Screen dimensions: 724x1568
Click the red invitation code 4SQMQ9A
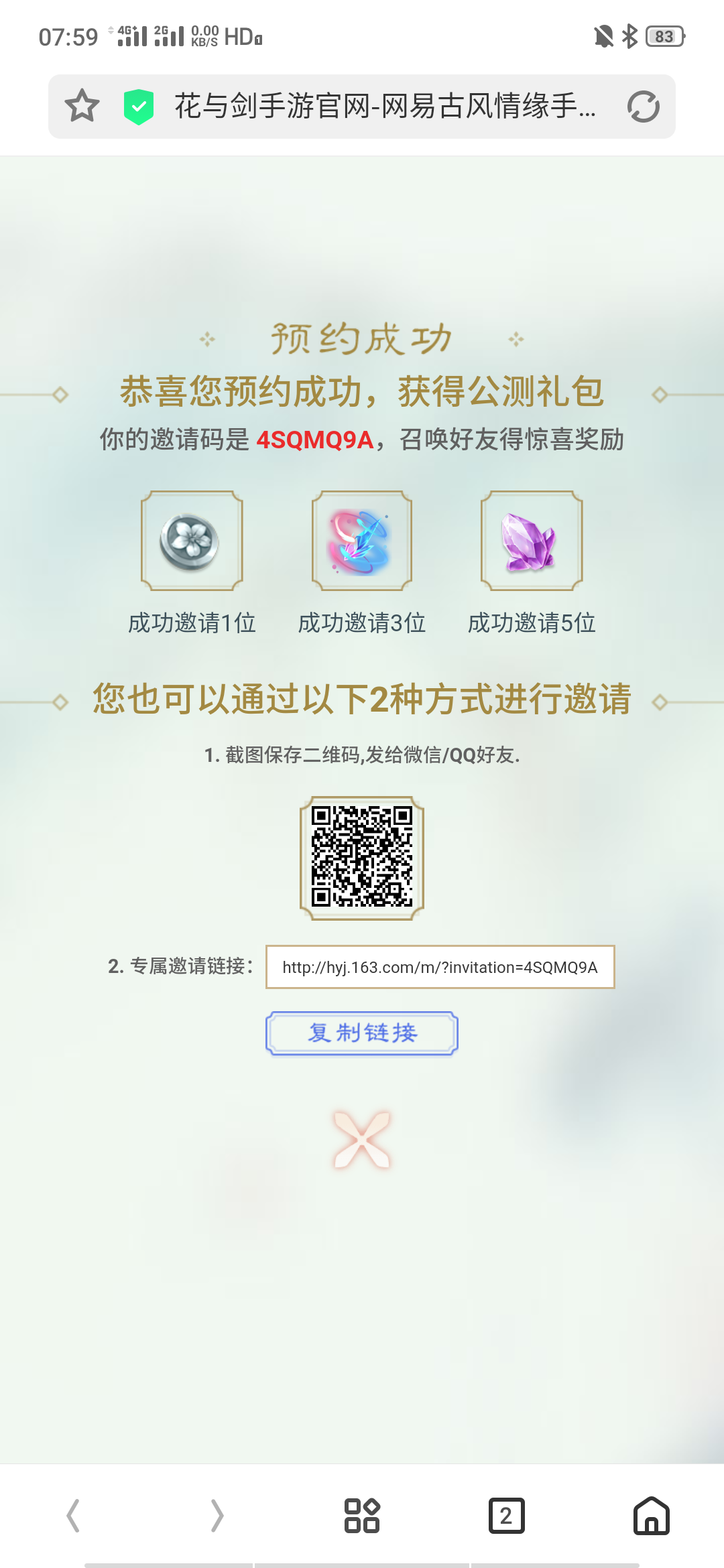314,440
